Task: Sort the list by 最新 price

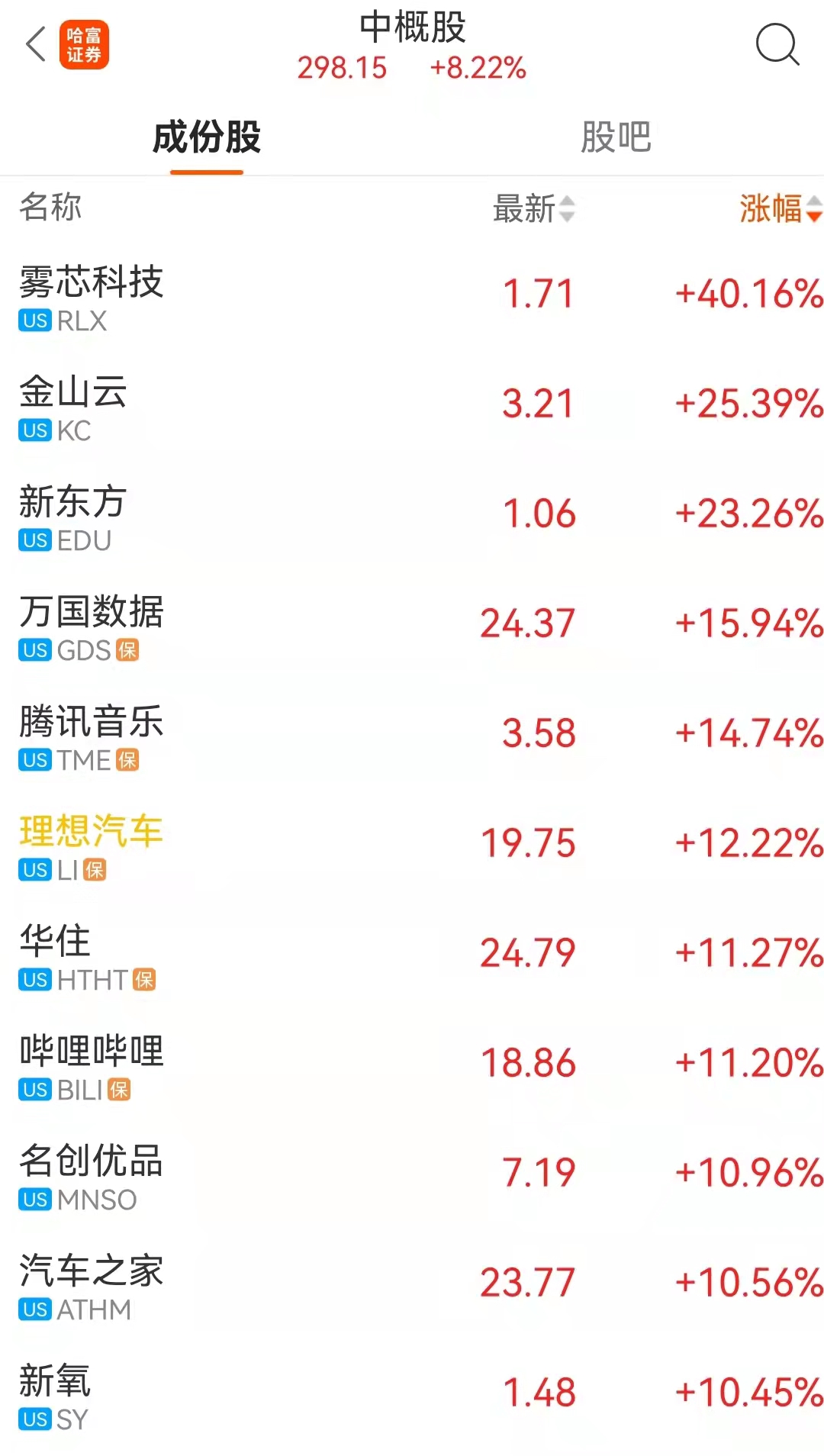Action: 533,208
